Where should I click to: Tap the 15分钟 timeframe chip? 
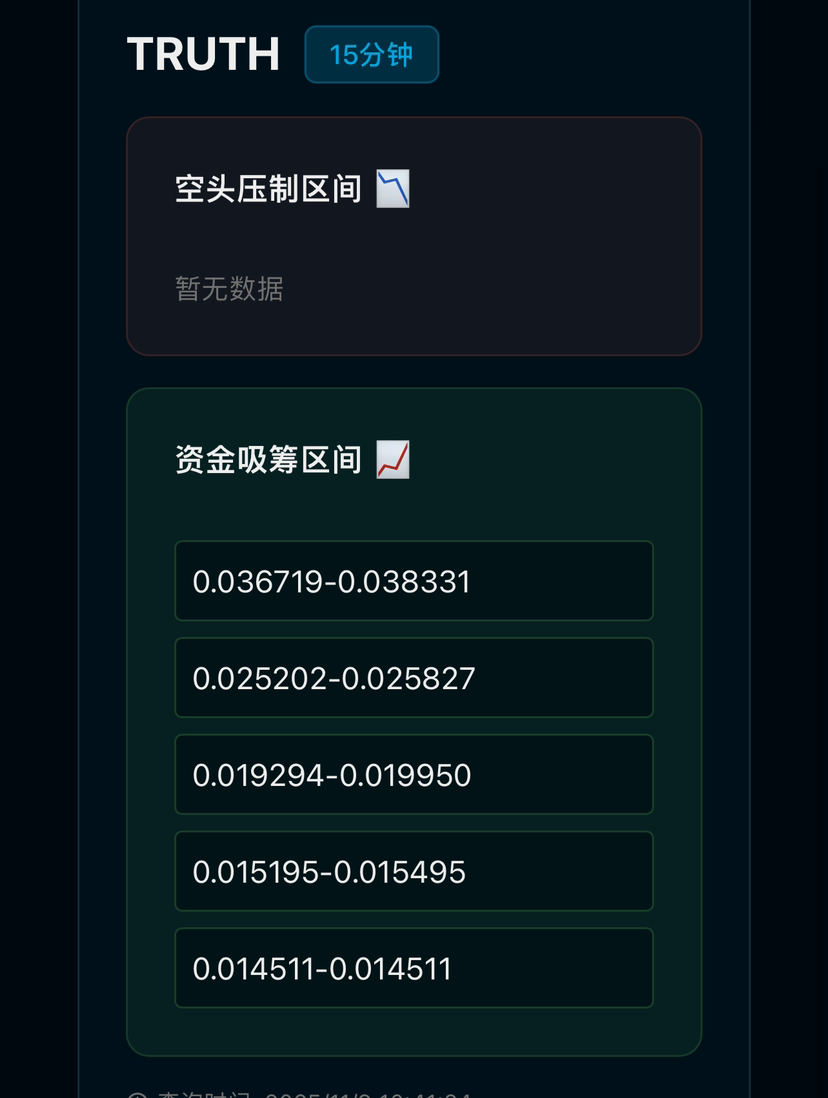coord(371,55)
